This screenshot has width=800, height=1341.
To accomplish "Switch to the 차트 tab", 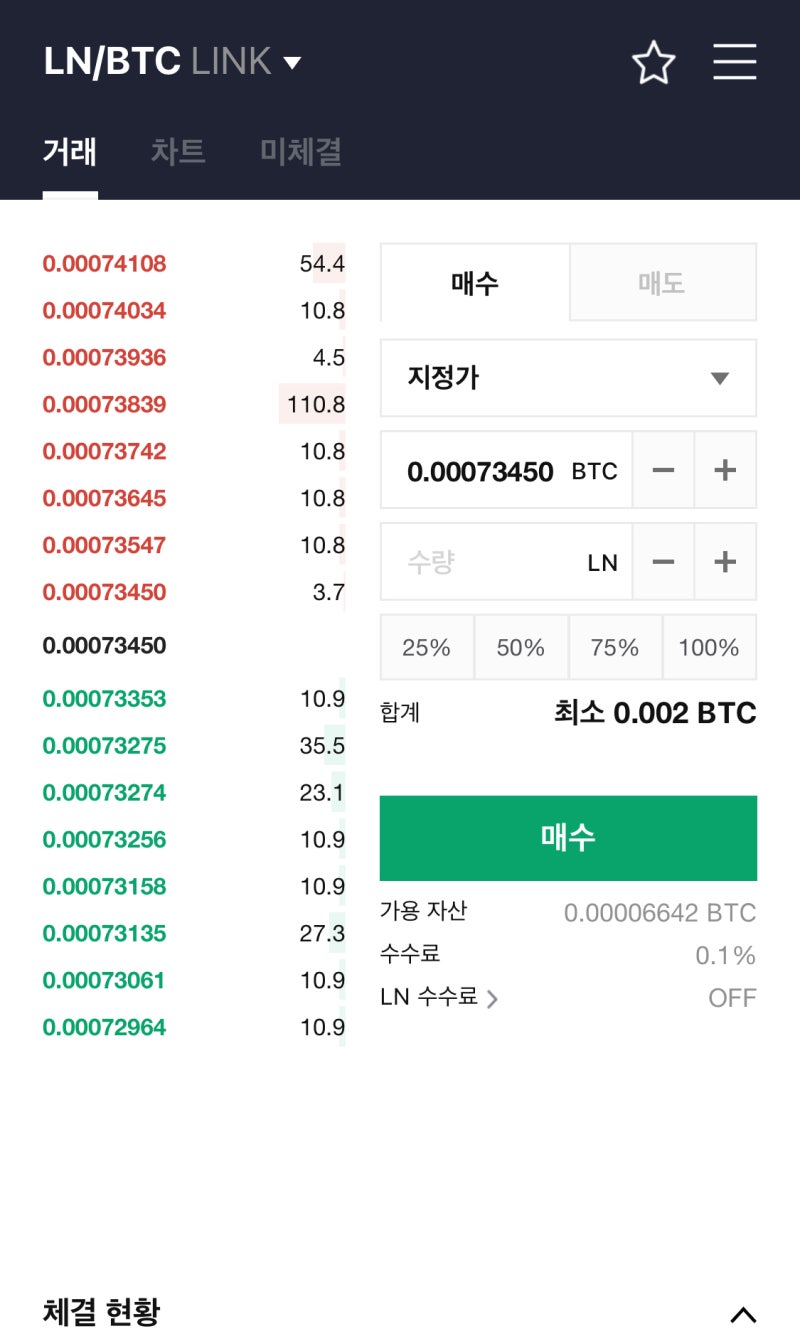I will tap(178, 152).
